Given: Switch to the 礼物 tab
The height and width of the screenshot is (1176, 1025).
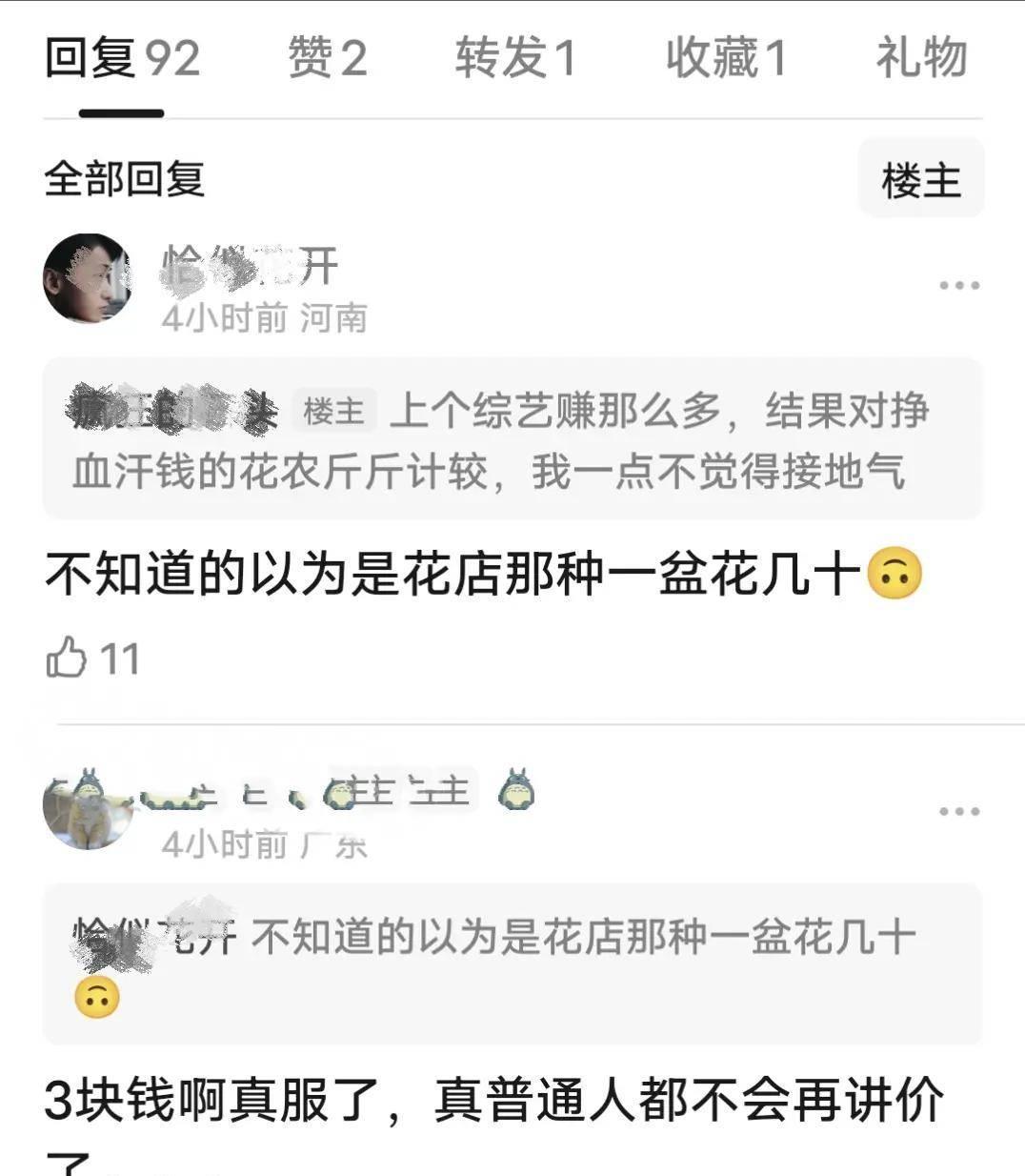Looking at the screenshot, I should pyautogui.click(x=921, y=58).
